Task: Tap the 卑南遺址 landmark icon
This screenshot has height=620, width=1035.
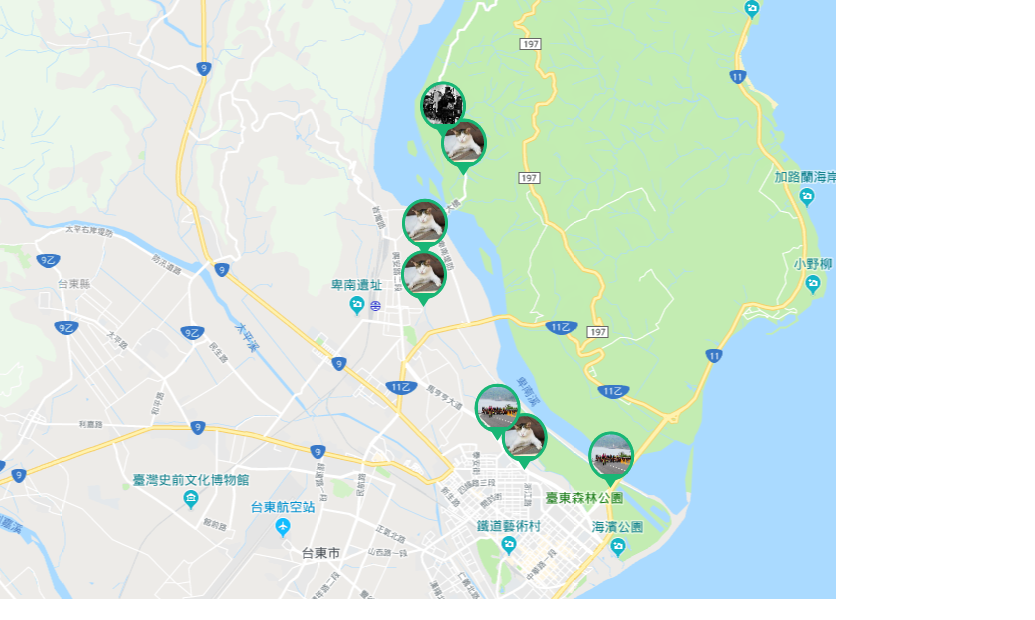Action: point(357,305)
